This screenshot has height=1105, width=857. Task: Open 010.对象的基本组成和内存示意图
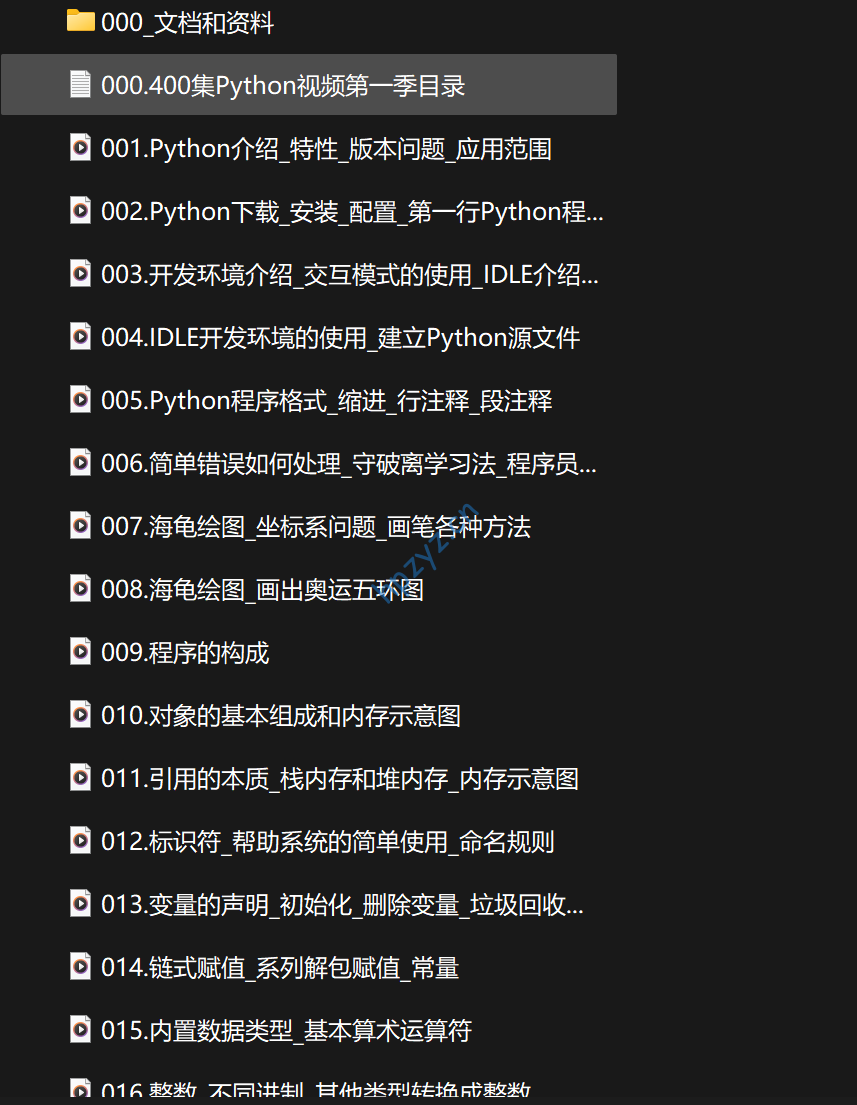280,716
